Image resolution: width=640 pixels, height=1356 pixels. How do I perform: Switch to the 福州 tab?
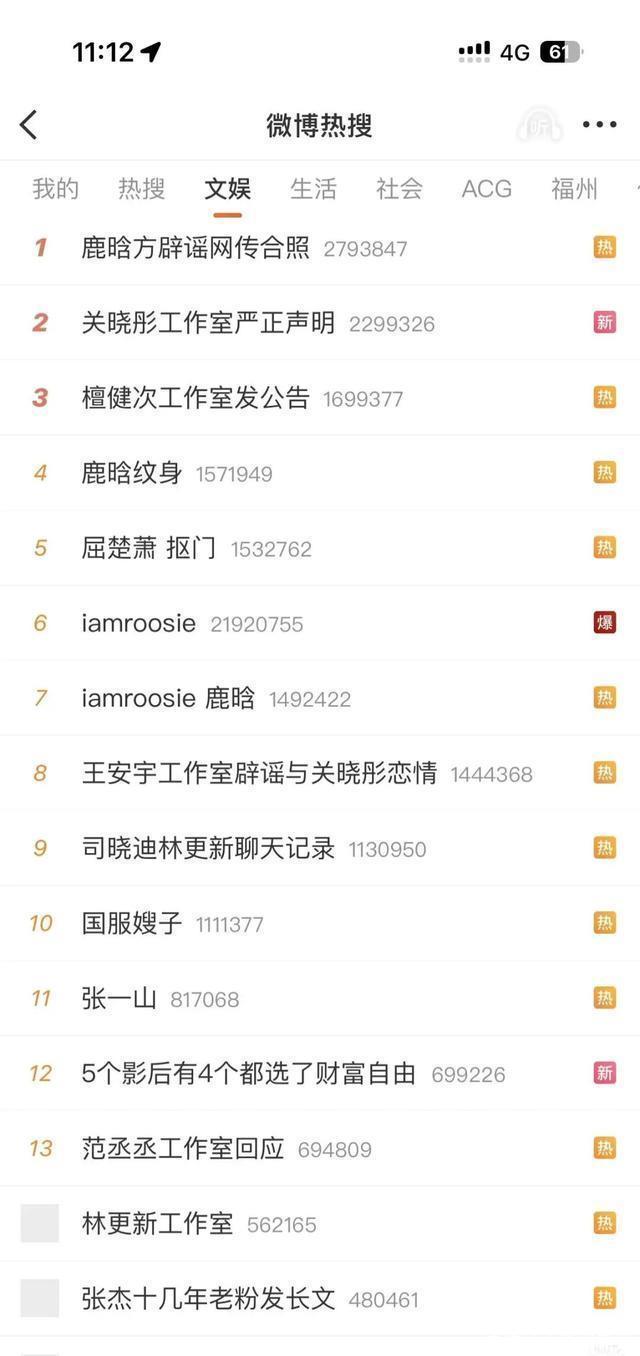pos(574,188)
